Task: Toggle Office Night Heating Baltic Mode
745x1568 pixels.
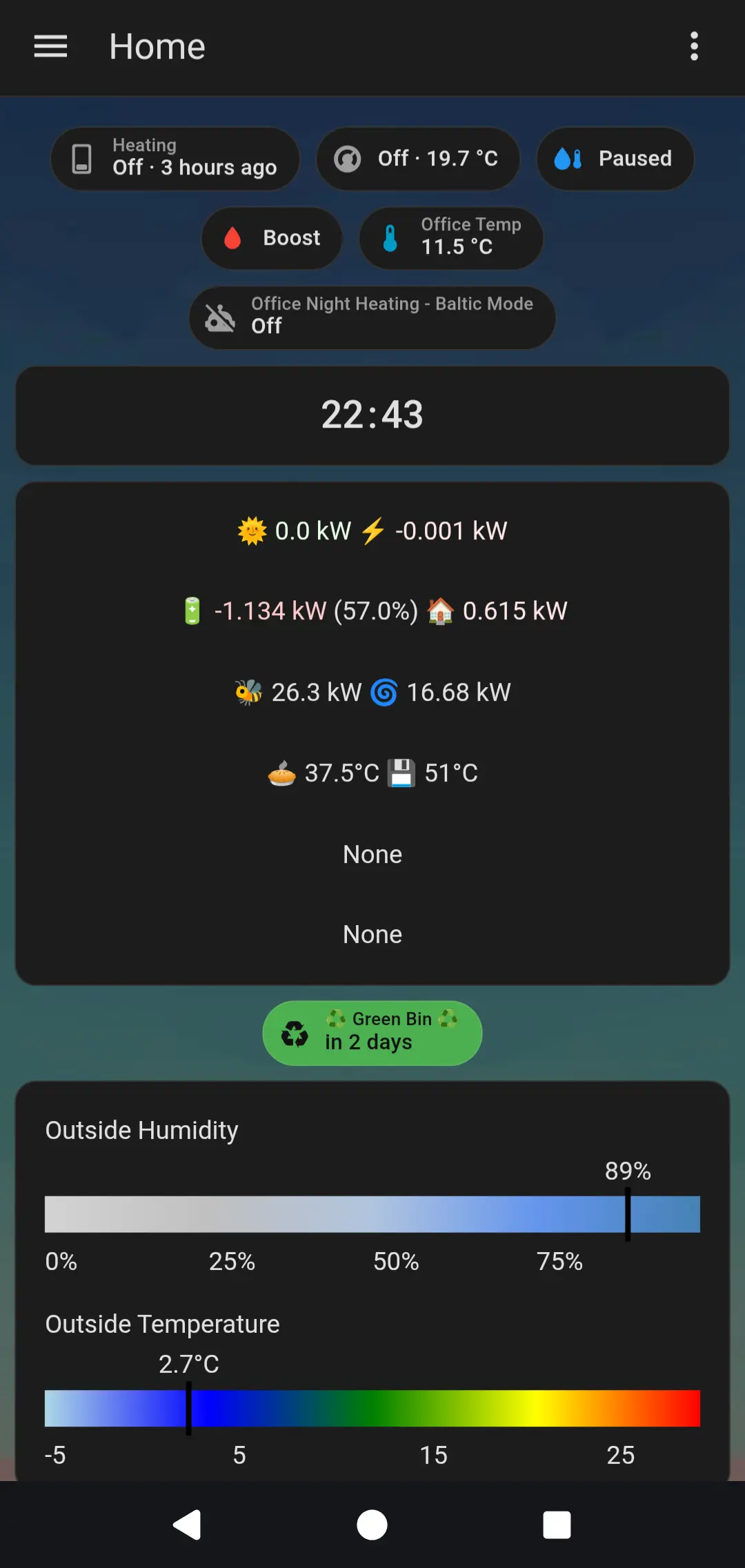Action: pyautogui.click(x=372, y=317)
